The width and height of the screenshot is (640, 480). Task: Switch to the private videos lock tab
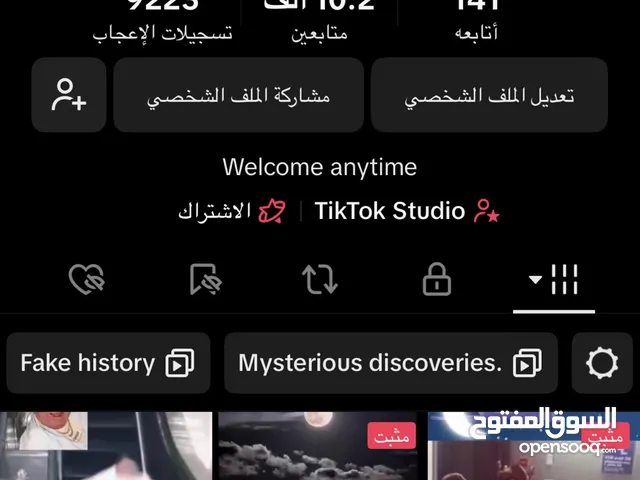click(x=437, y=281)
